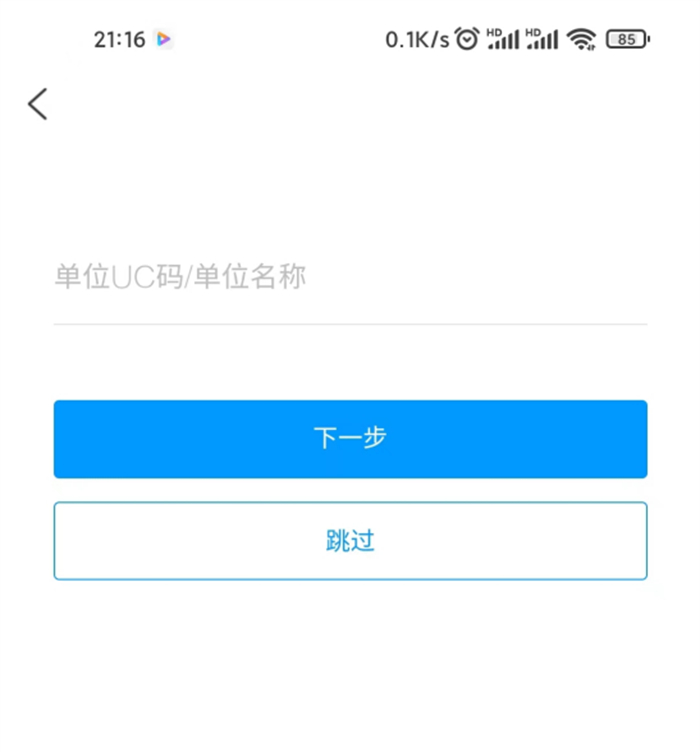Viewport: 700px width, 752px height.
Task: Focus the 单位UC码/单位名称 input field
Action: [x=350, y=277]
